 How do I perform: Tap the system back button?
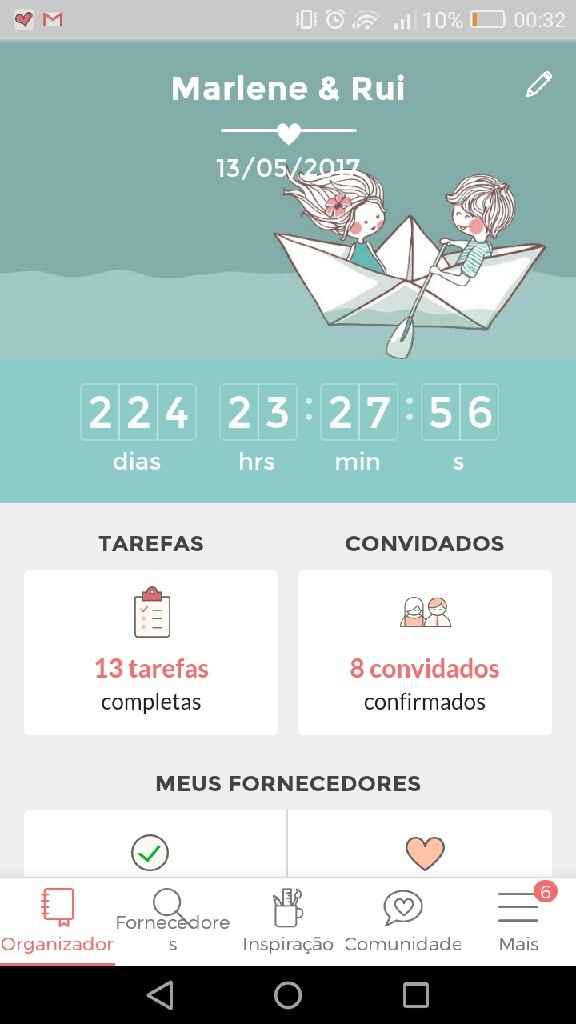click(x=160, y=995)
